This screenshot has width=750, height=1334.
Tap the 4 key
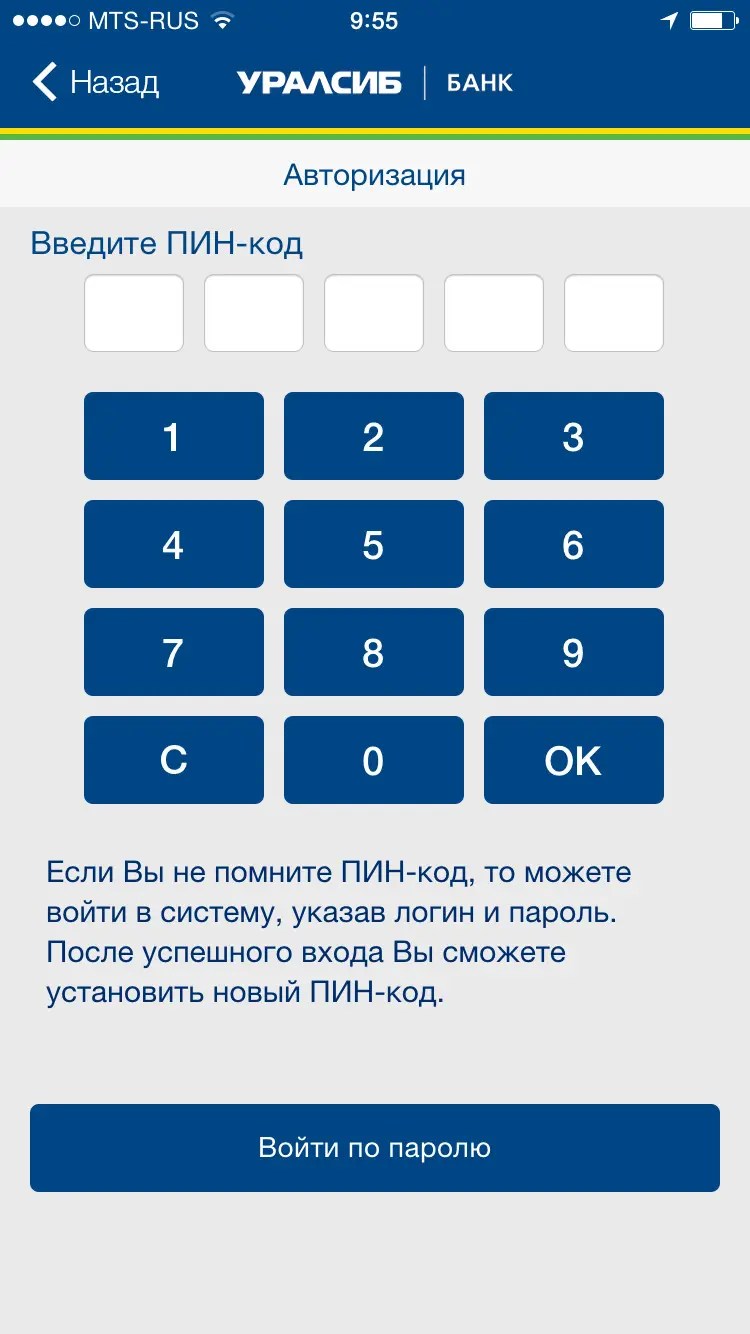click(174, 544)
